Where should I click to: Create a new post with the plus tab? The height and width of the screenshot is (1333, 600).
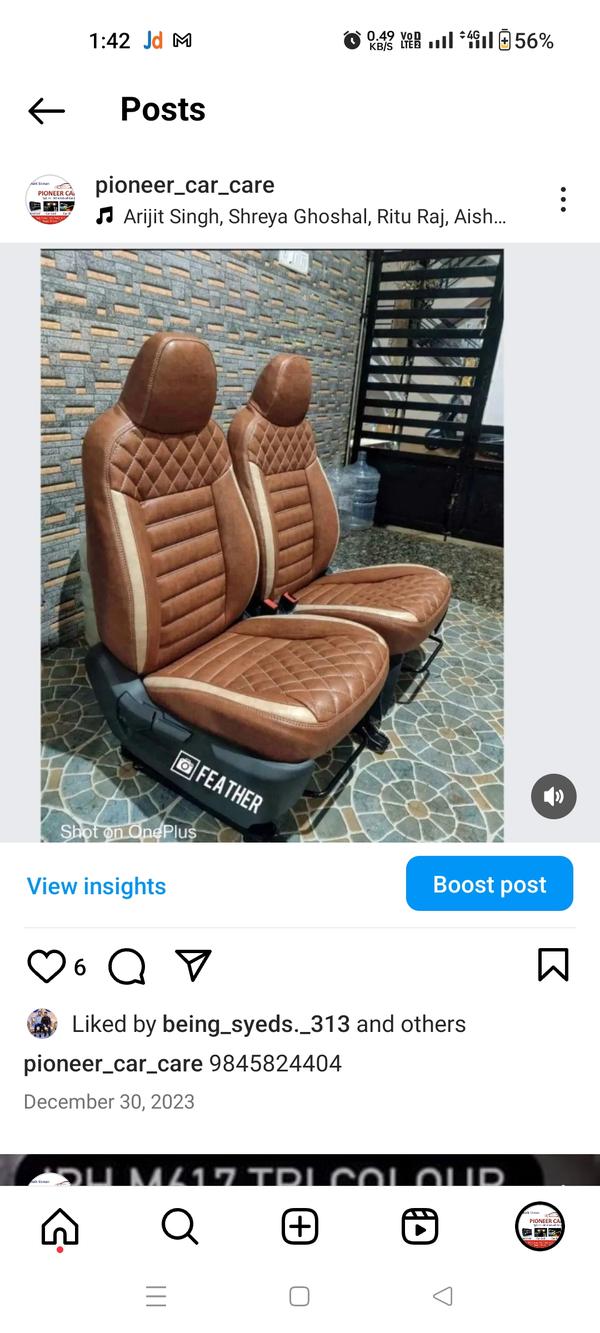tap(300, 1226)
